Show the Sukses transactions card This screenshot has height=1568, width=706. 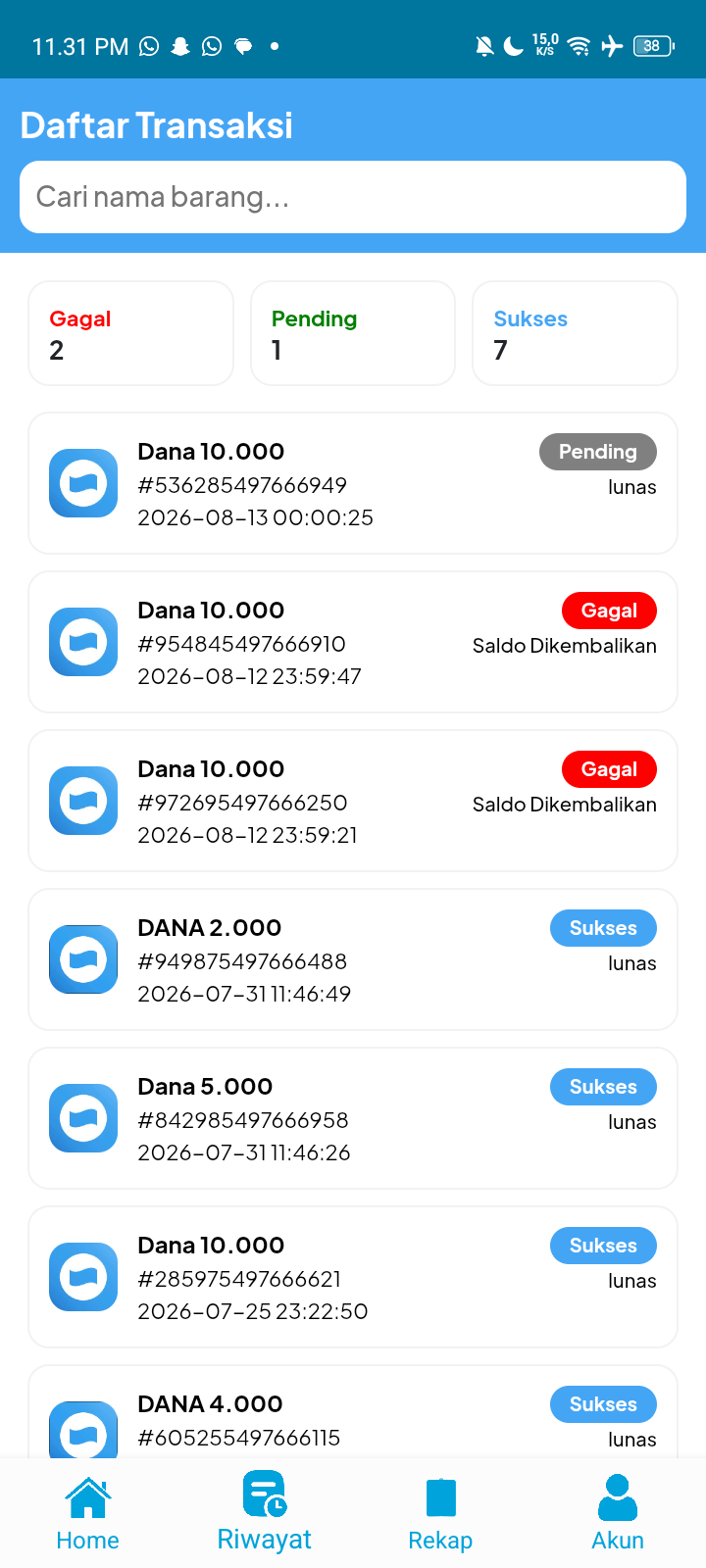[x=575, y=333]
